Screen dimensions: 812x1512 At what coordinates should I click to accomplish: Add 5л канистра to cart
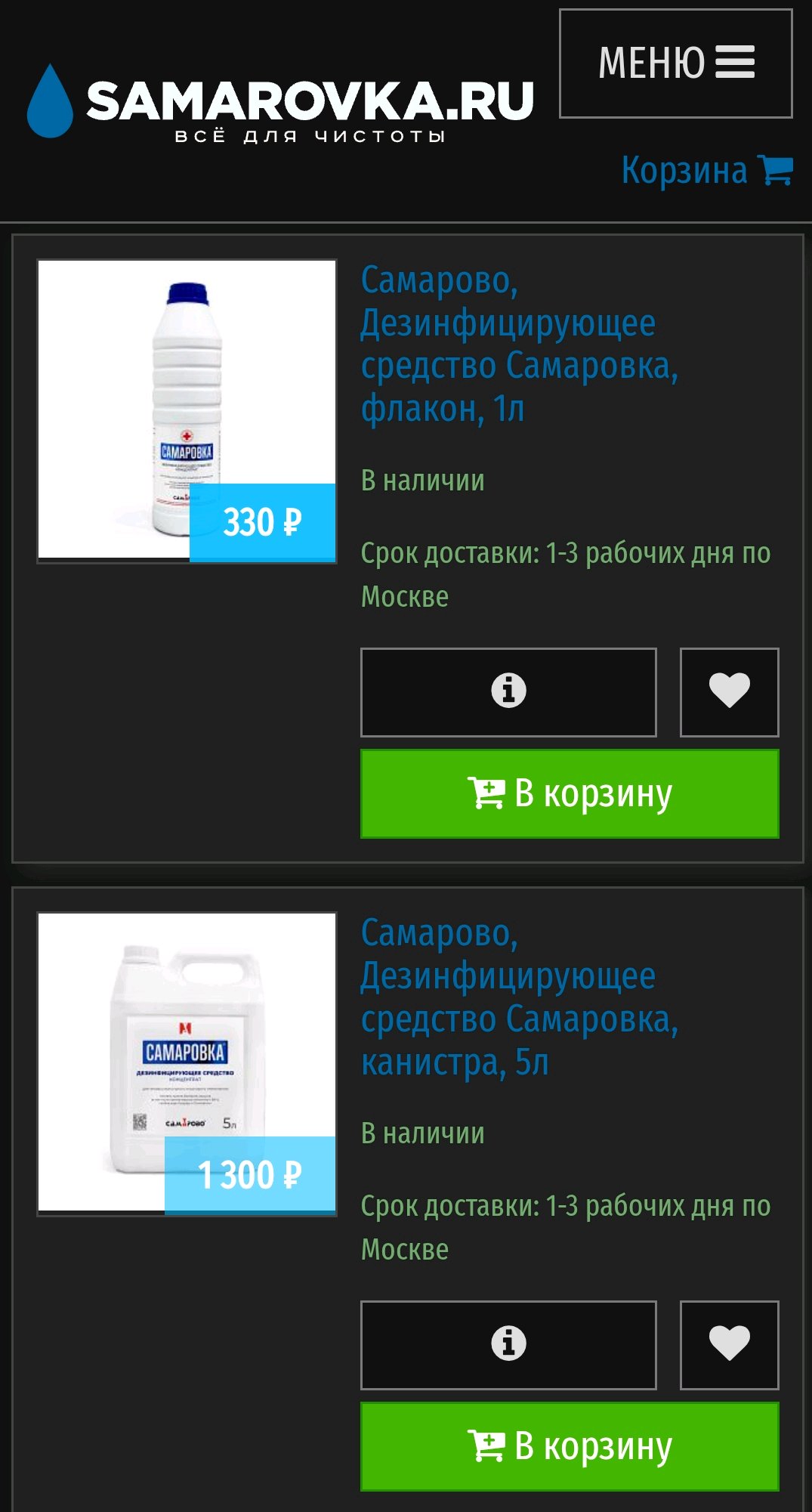[570, 1446]
